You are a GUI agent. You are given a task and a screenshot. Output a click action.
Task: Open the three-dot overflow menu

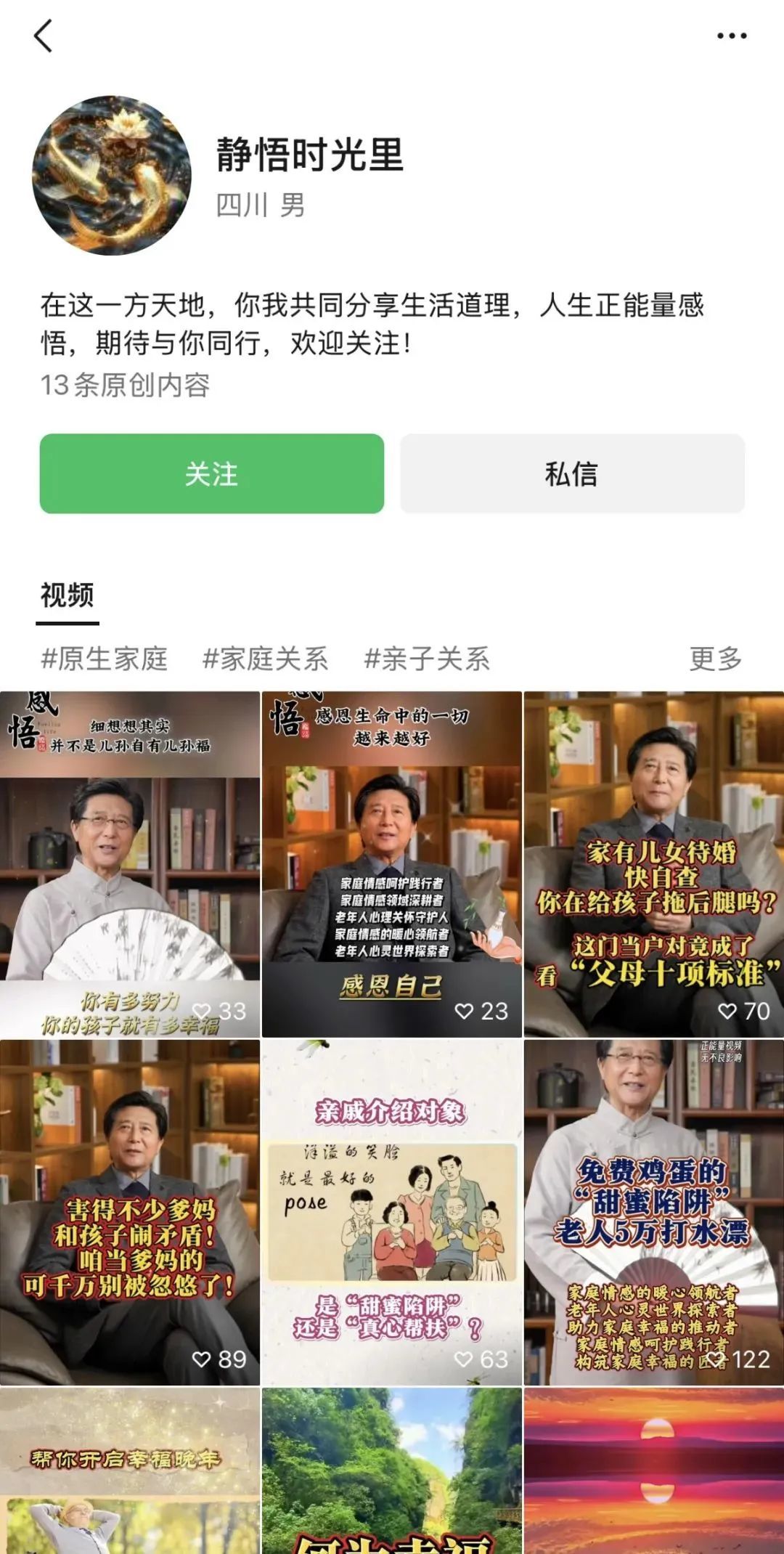(x=731, y=36)
